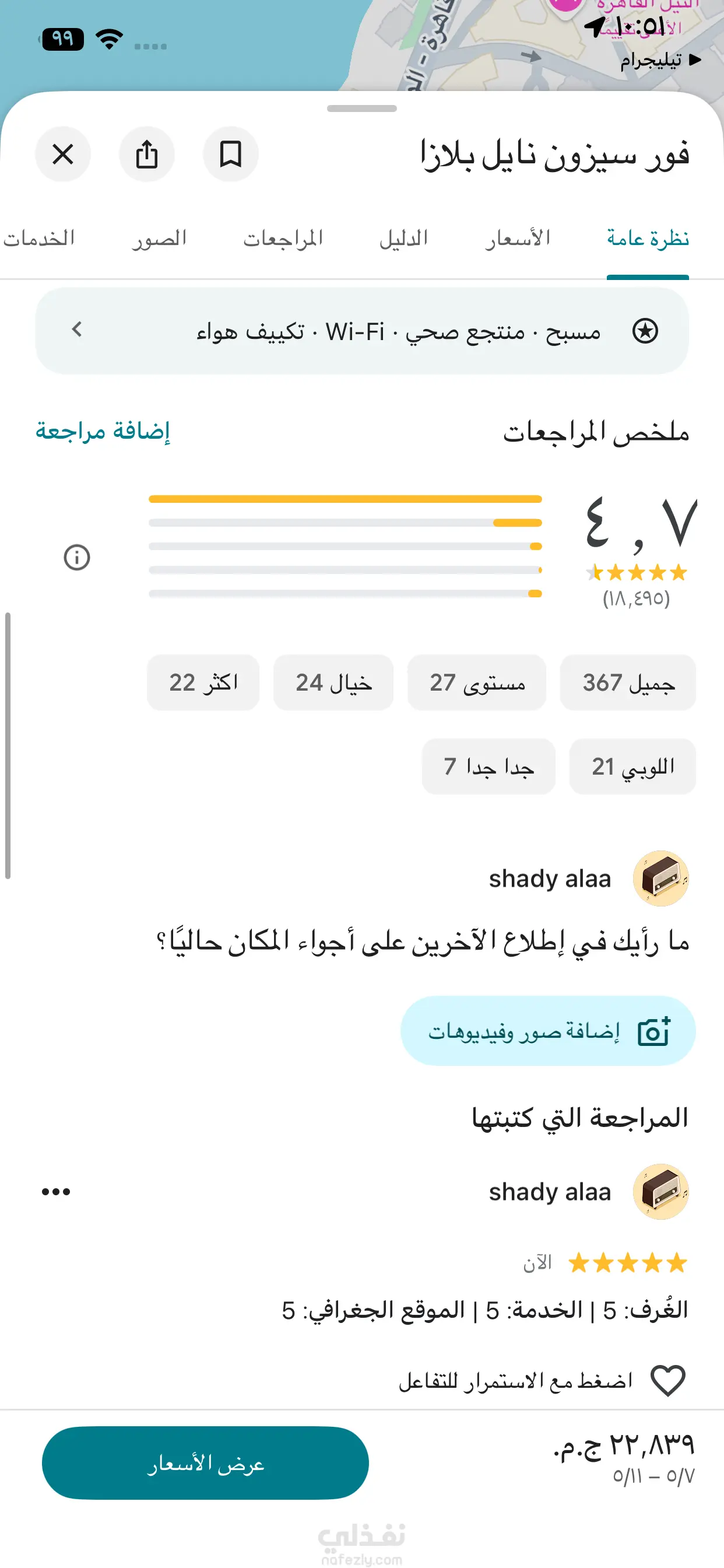Return to تيليجرام from the status bar
The height and width of the screenshot is (1568, 724).
tap(660, 60)
